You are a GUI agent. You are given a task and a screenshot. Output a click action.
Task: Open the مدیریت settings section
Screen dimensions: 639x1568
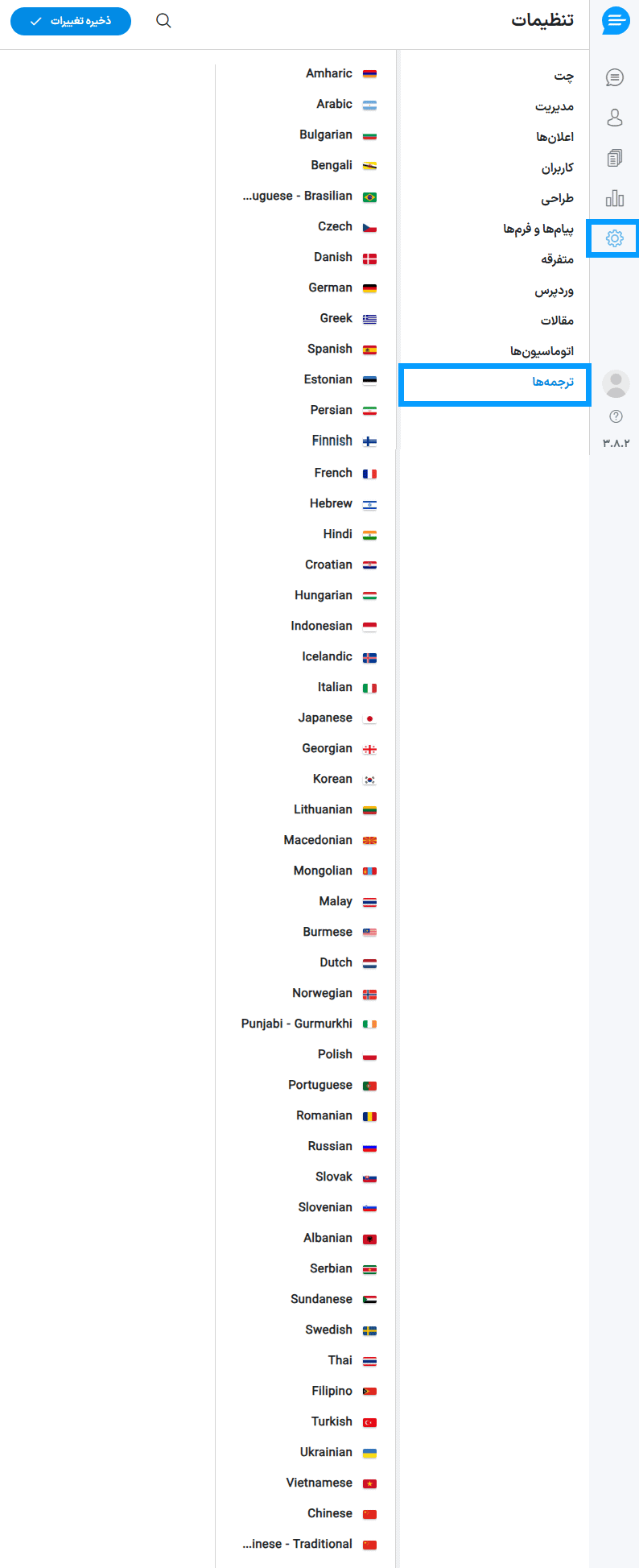click(554, 106)
